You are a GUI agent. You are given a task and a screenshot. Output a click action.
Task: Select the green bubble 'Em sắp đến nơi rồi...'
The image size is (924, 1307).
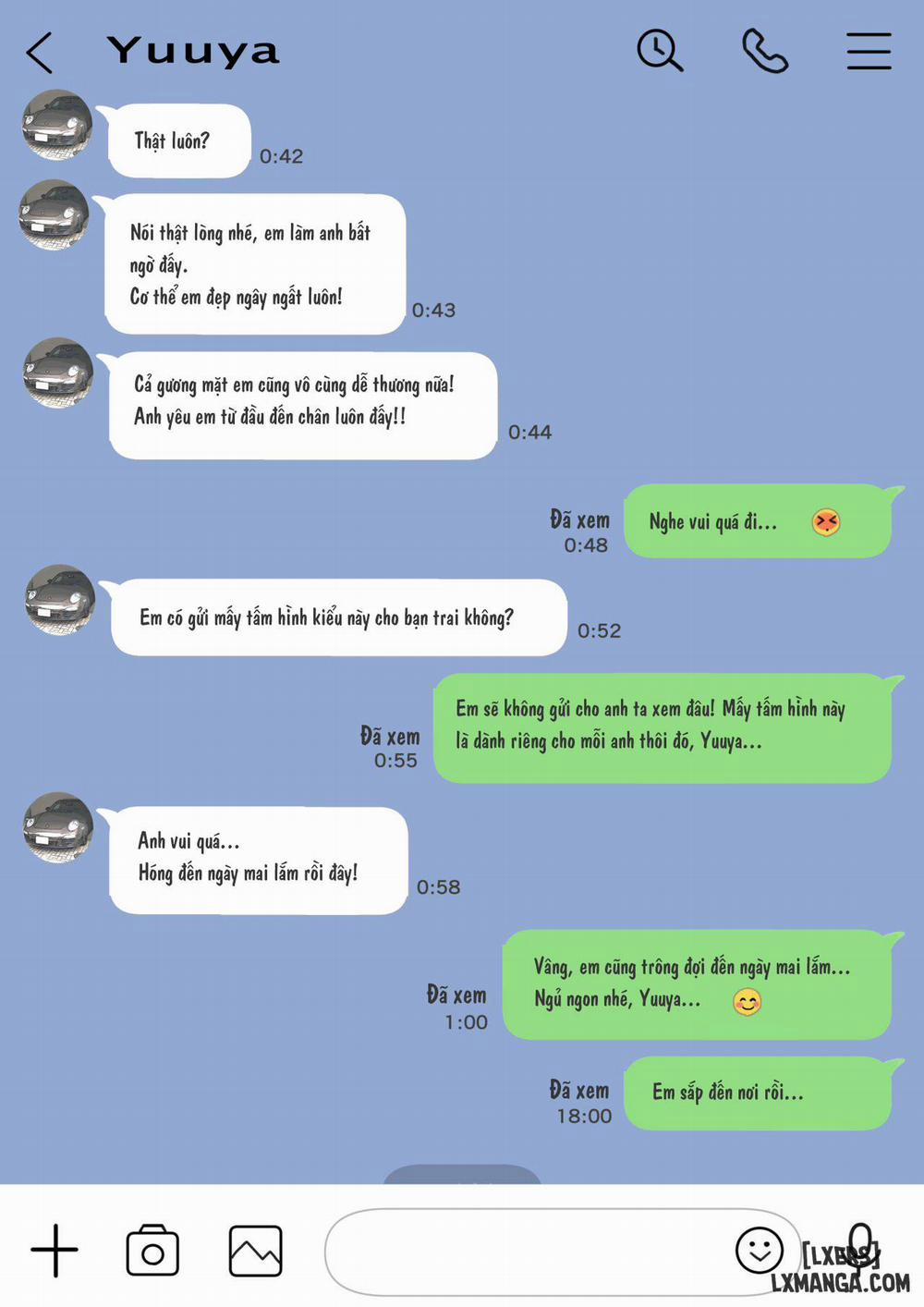click(760, 1093)
